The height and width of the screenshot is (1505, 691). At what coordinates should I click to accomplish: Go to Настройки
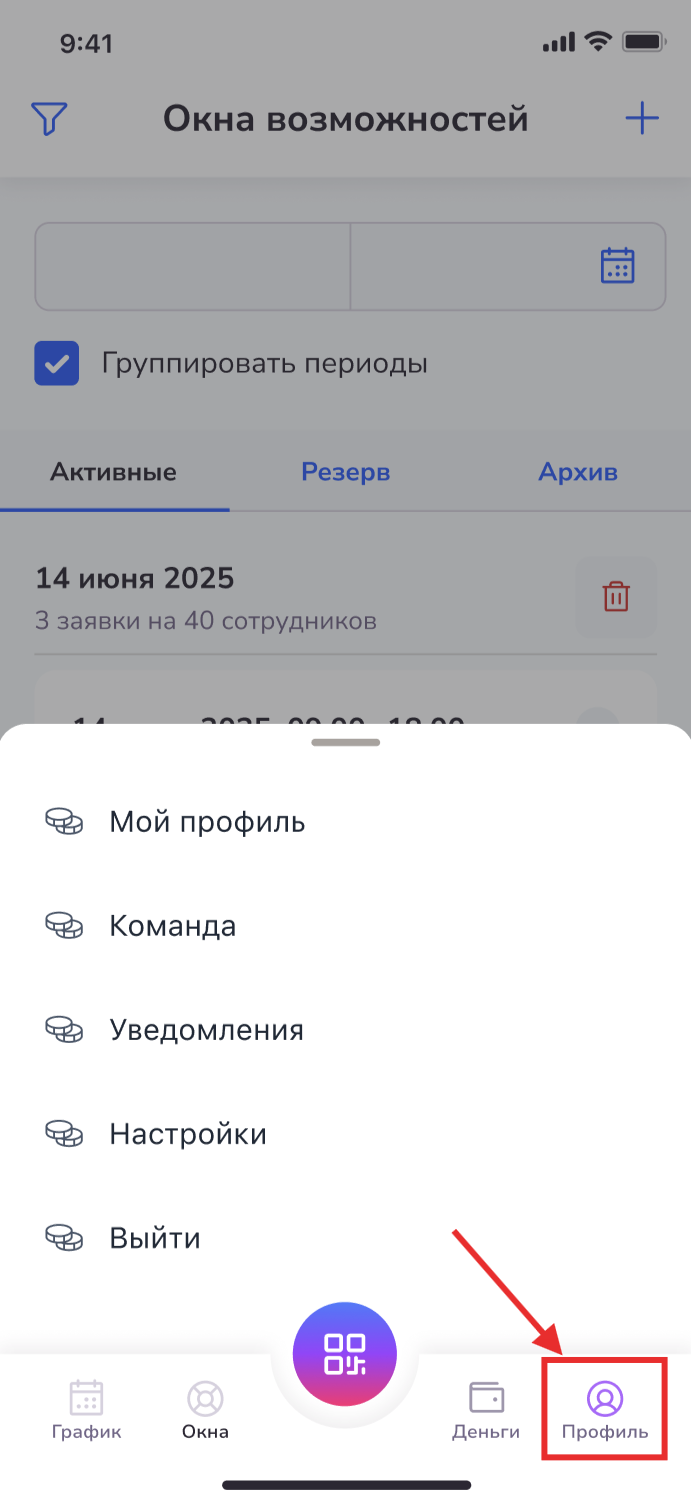[x=188, y=1134]
